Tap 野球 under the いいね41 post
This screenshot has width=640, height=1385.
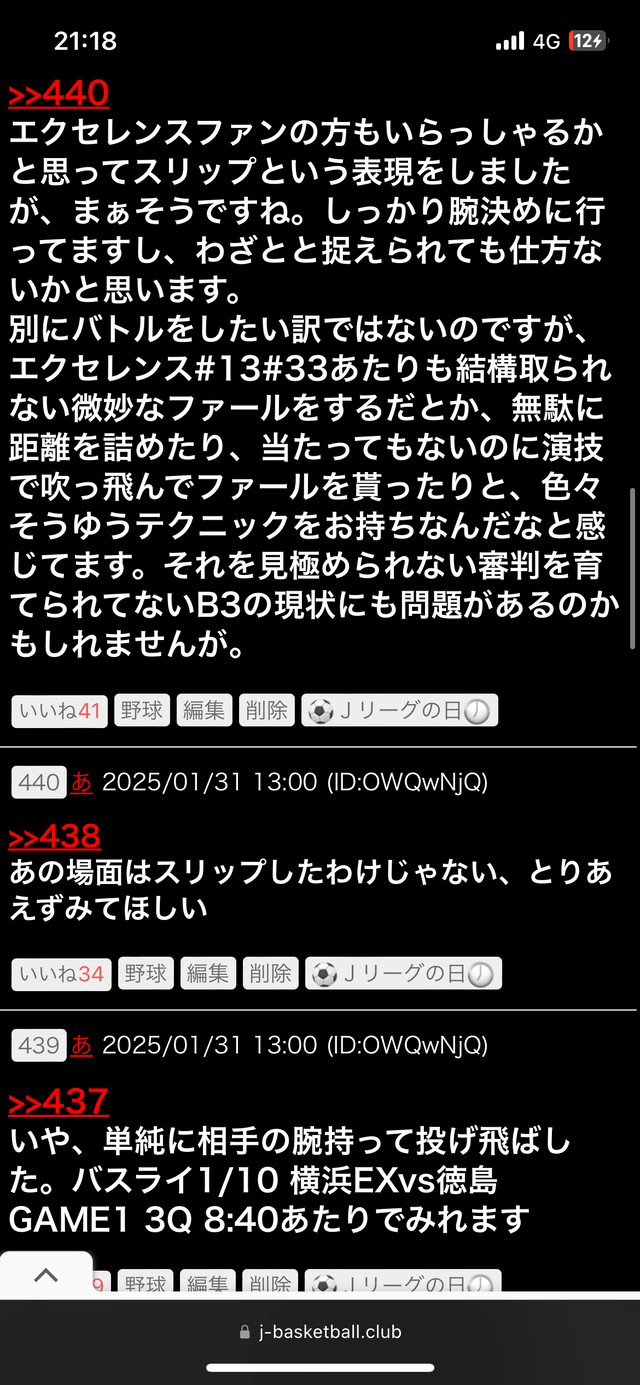click(x=142, y=711)
